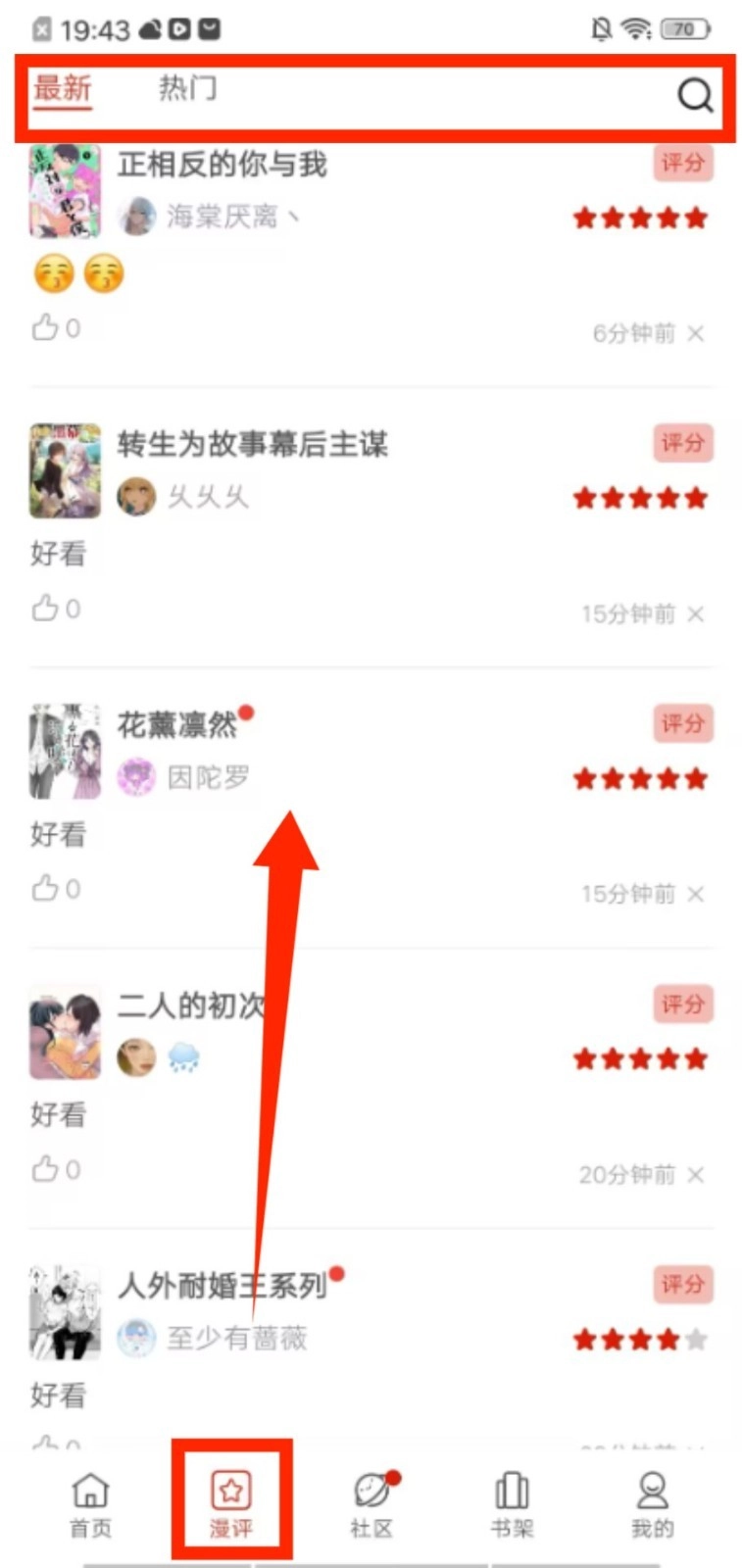Viewport: 742px width, 1568px height.
Task: Like the review of 正相反的你与我
Action: coord(46,327)
